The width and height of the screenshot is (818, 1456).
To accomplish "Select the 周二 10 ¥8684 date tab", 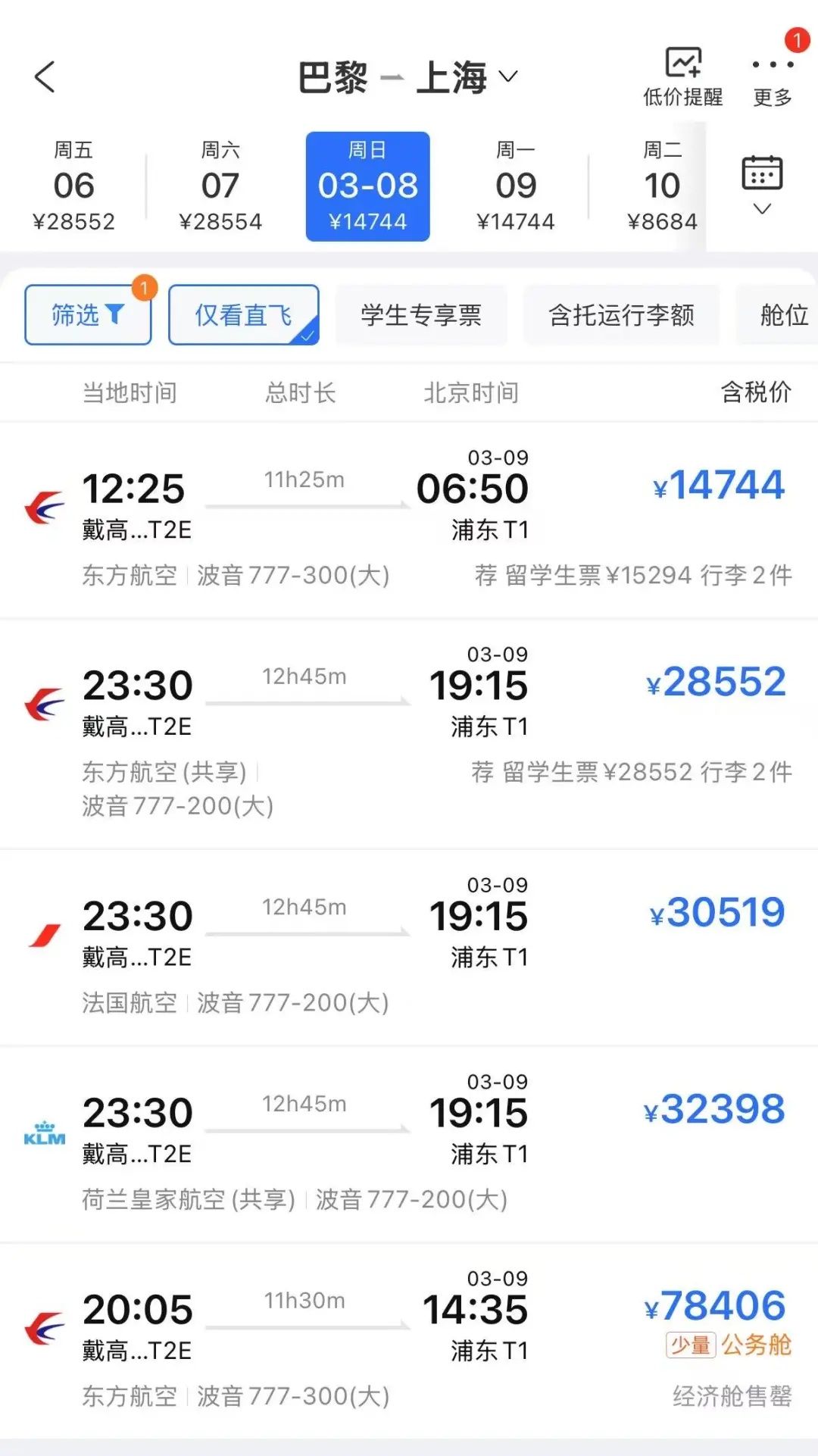I will [661, 184].
